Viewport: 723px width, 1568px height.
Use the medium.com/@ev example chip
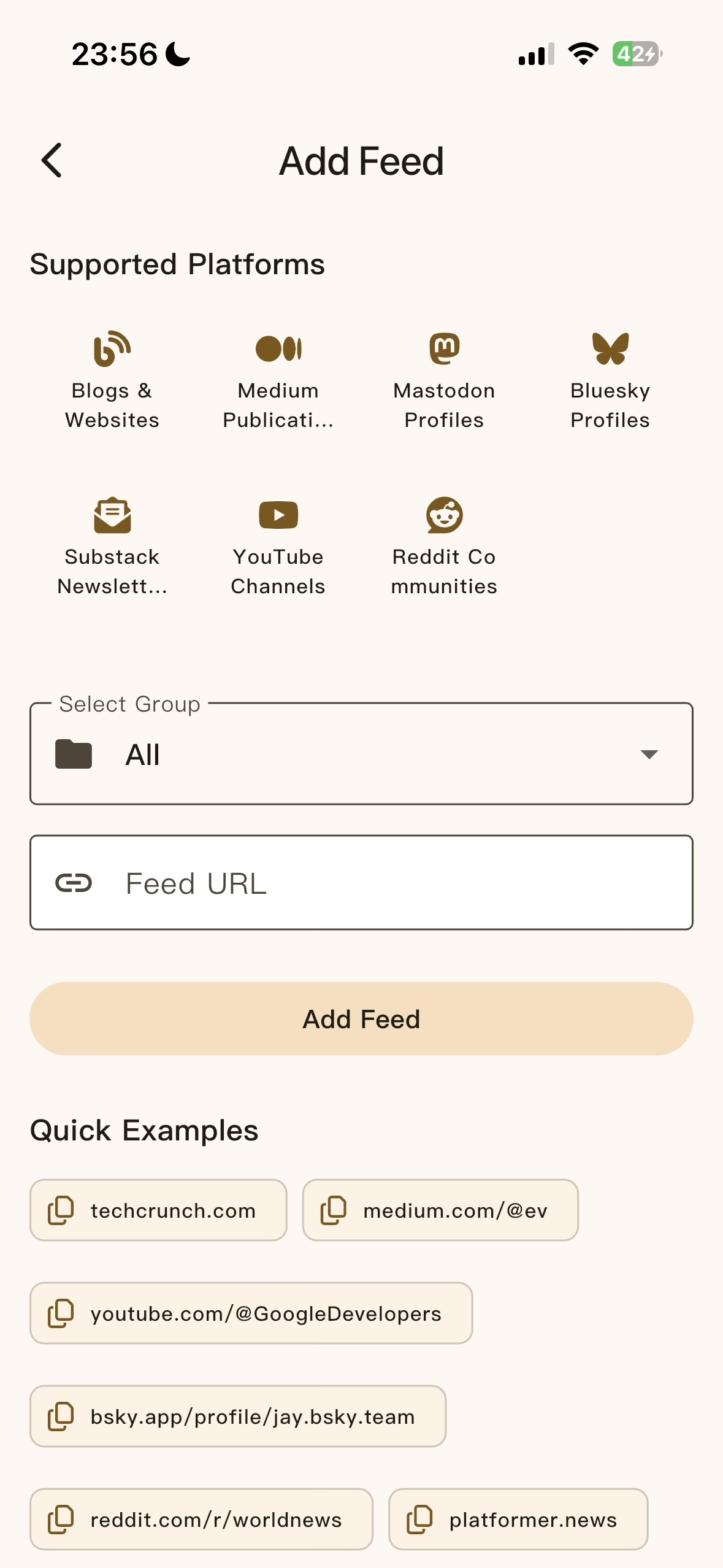pyautogui.click(x=440, y=1210)
